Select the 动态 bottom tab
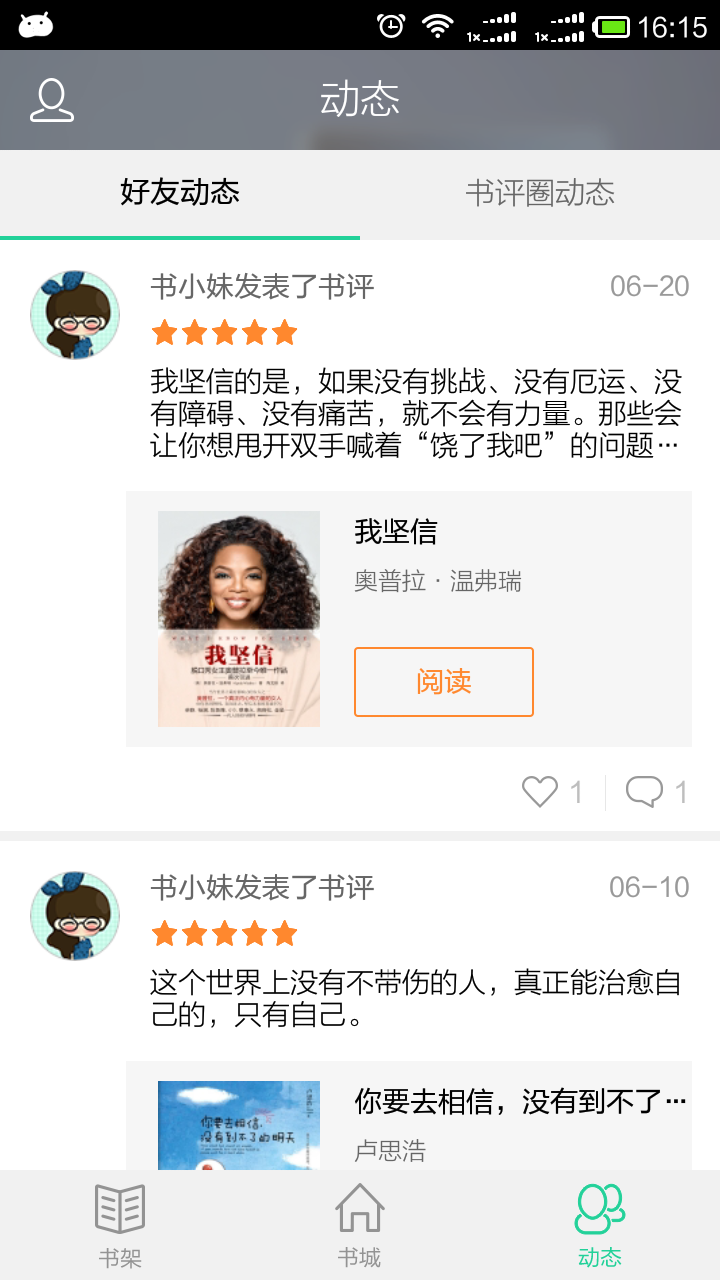 (599, 1225)
